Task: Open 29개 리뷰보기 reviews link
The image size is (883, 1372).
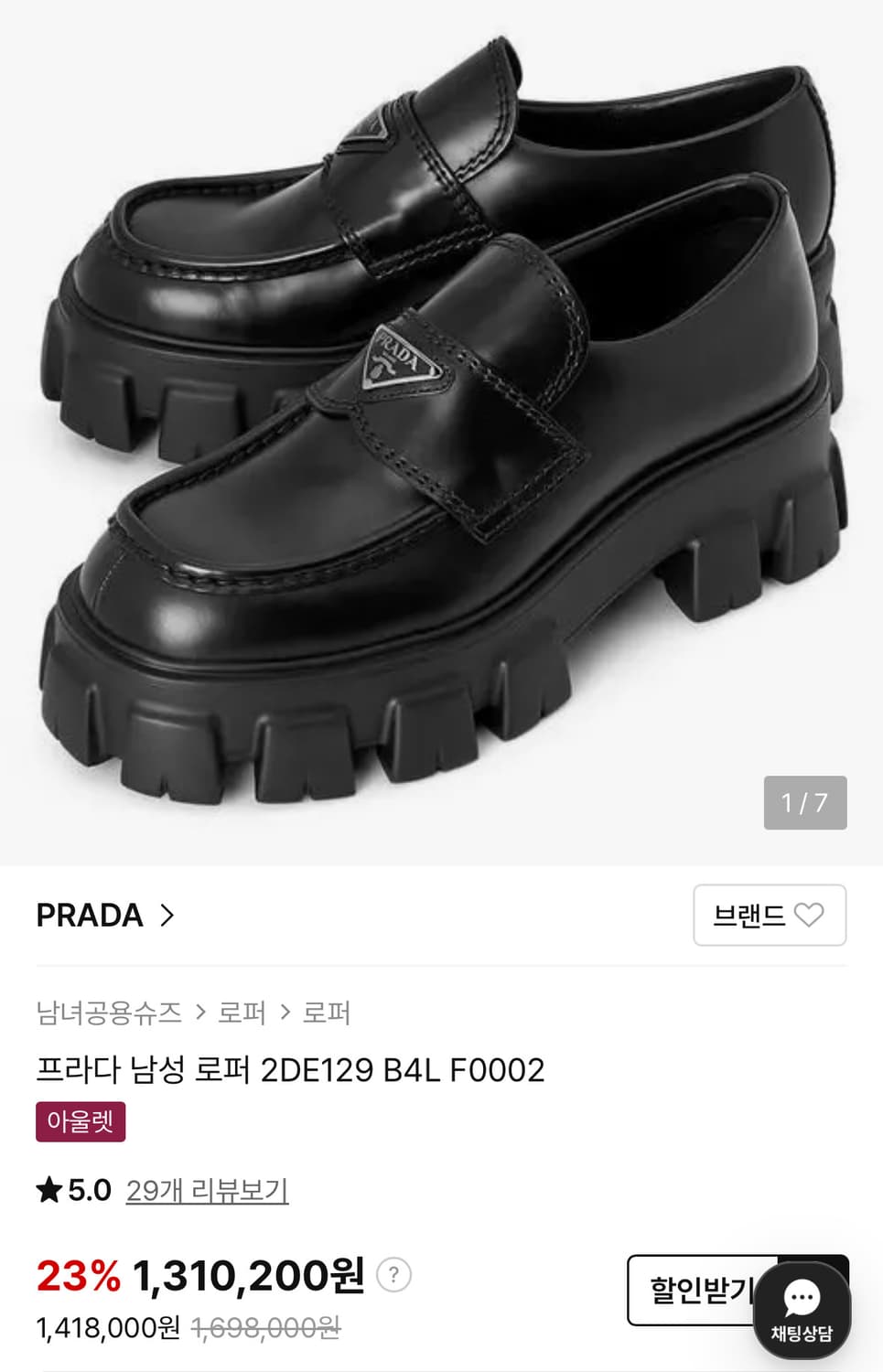Action: [x=206, y=1190]
